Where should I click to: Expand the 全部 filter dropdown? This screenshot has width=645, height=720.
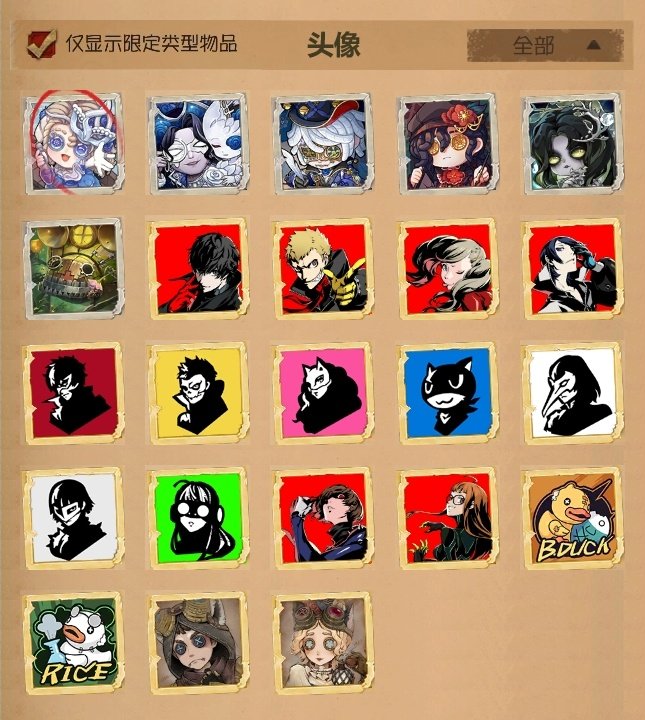[x=546, y=45]
